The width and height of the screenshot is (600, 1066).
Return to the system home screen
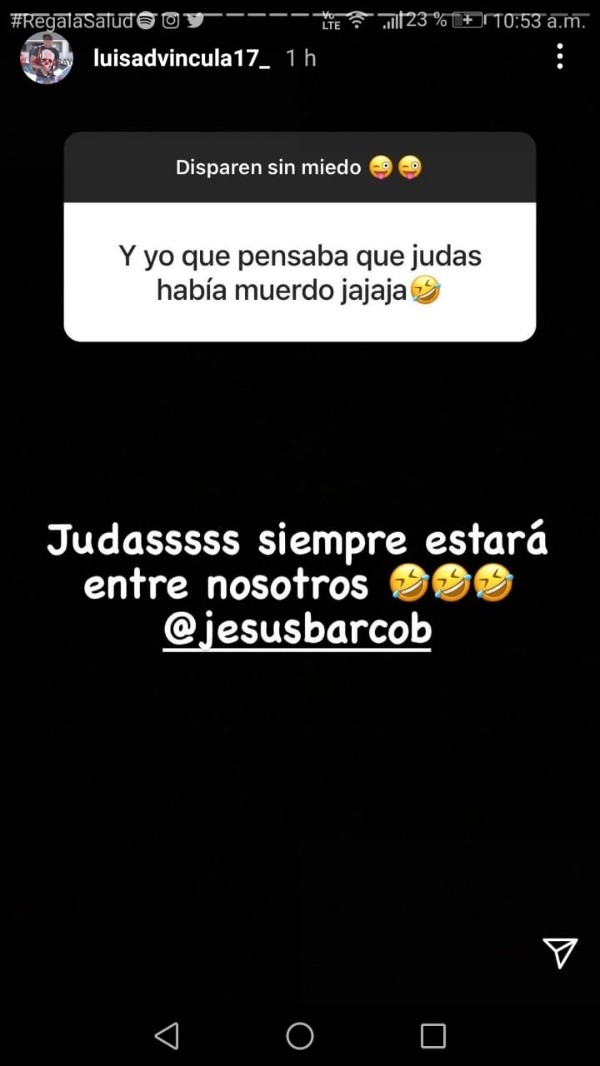[300, 1036]
